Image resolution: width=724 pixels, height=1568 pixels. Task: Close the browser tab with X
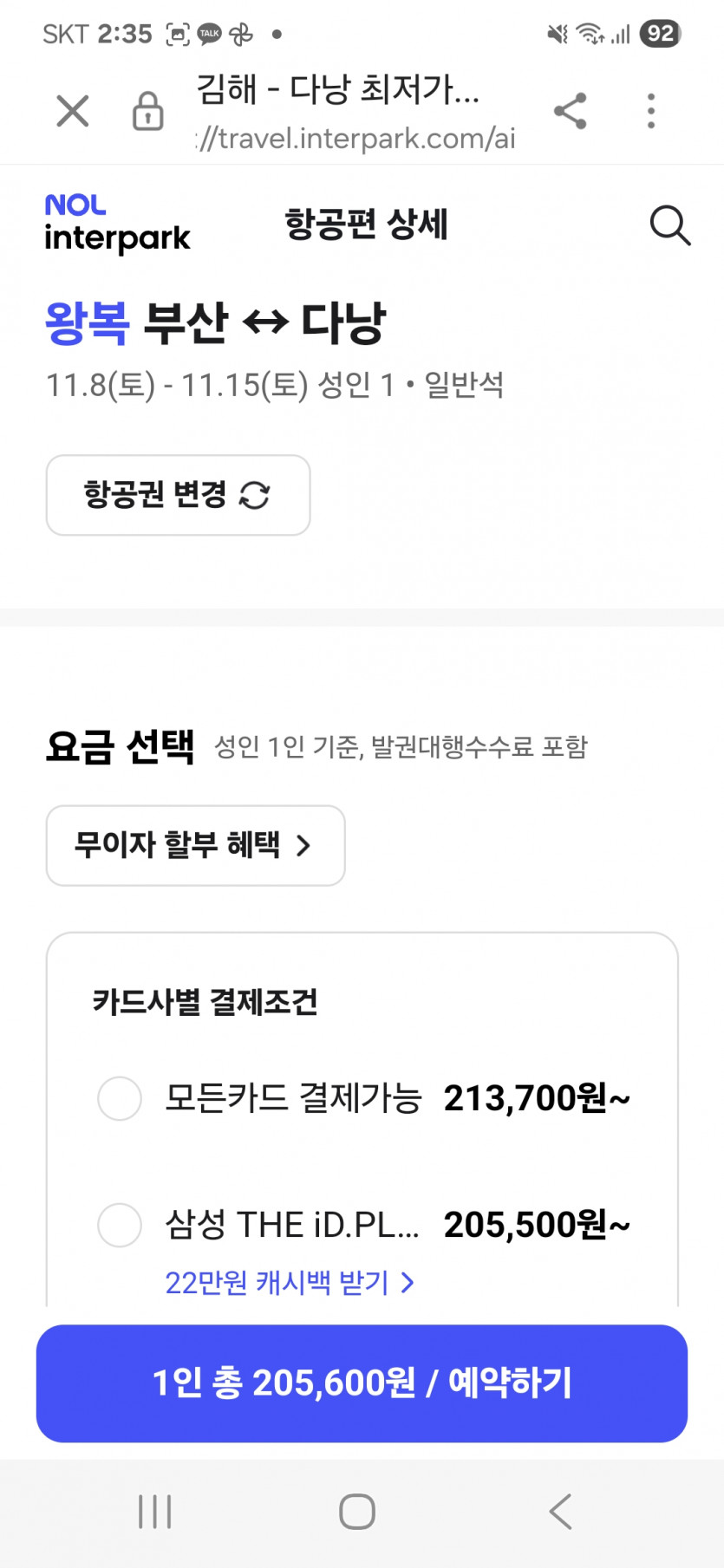(73, 111)
